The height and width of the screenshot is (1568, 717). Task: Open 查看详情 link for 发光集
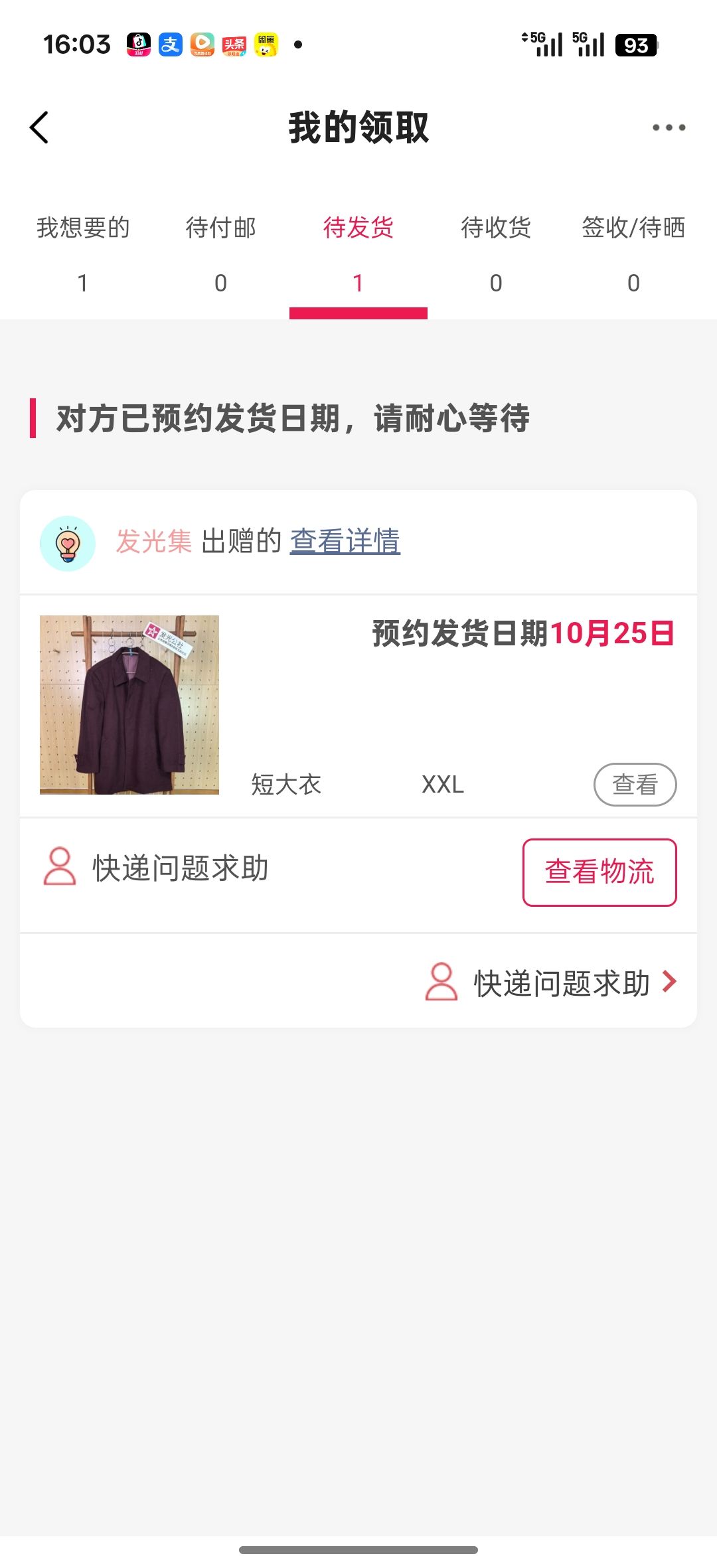[x=345, y=541]
